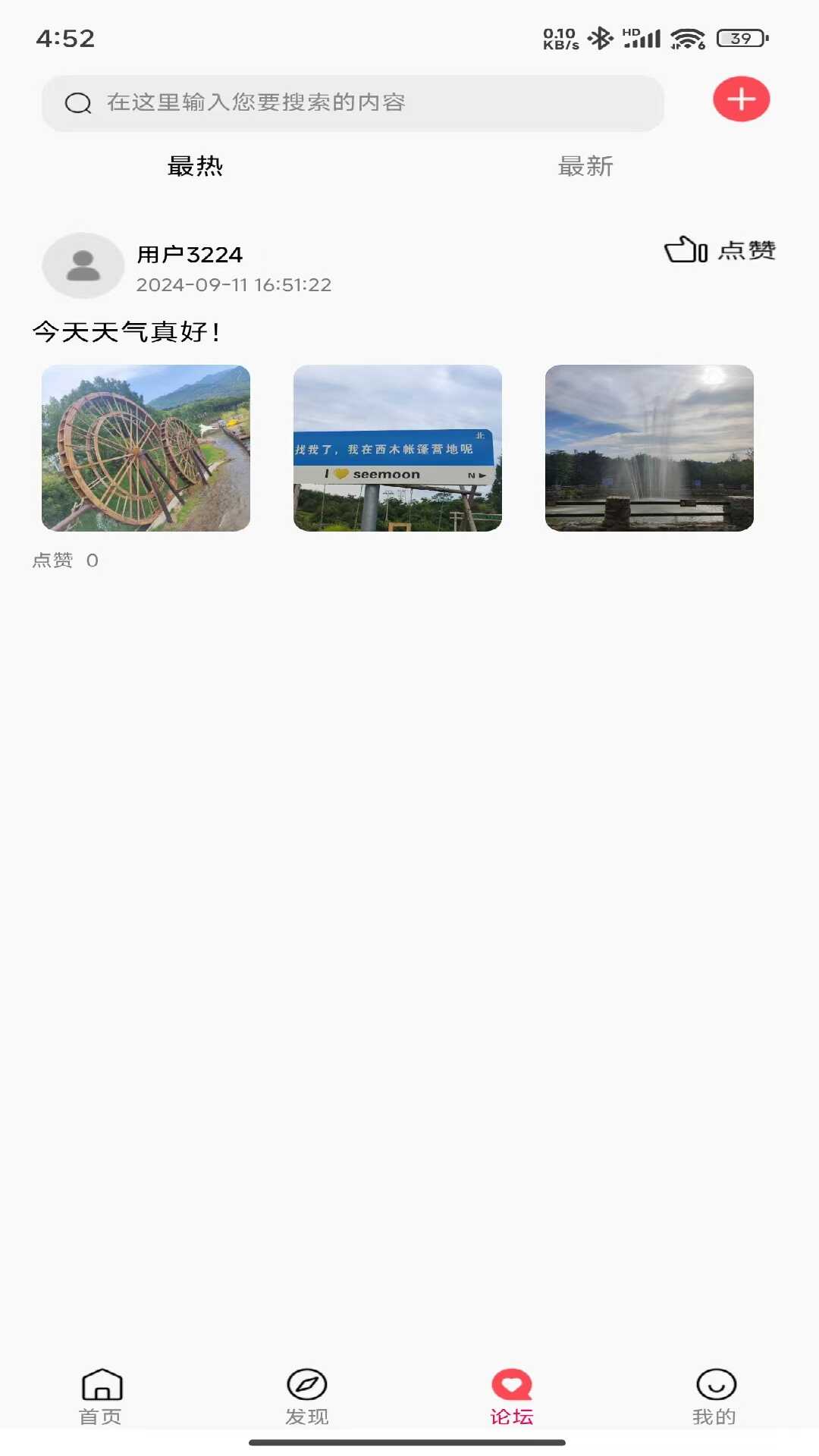View the blue road sign photo
This screenshot has width=819, height=1456.
[397, 448]
